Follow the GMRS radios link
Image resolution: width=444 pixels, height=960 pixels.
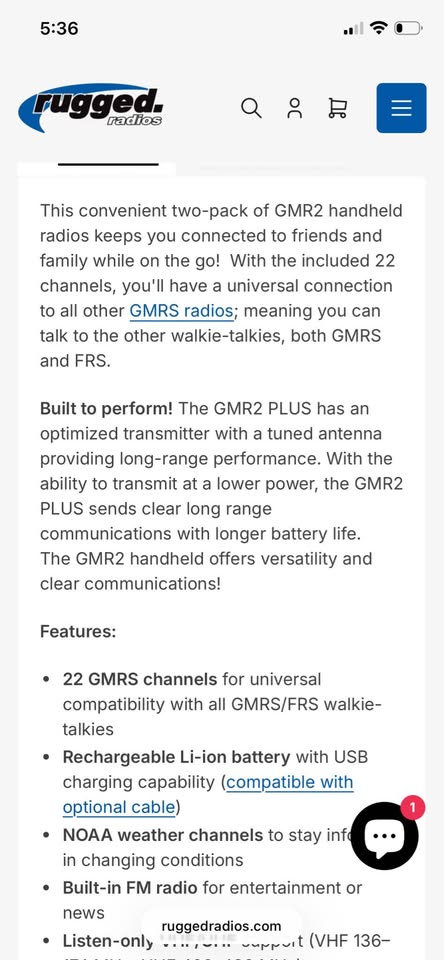[181, 311]
